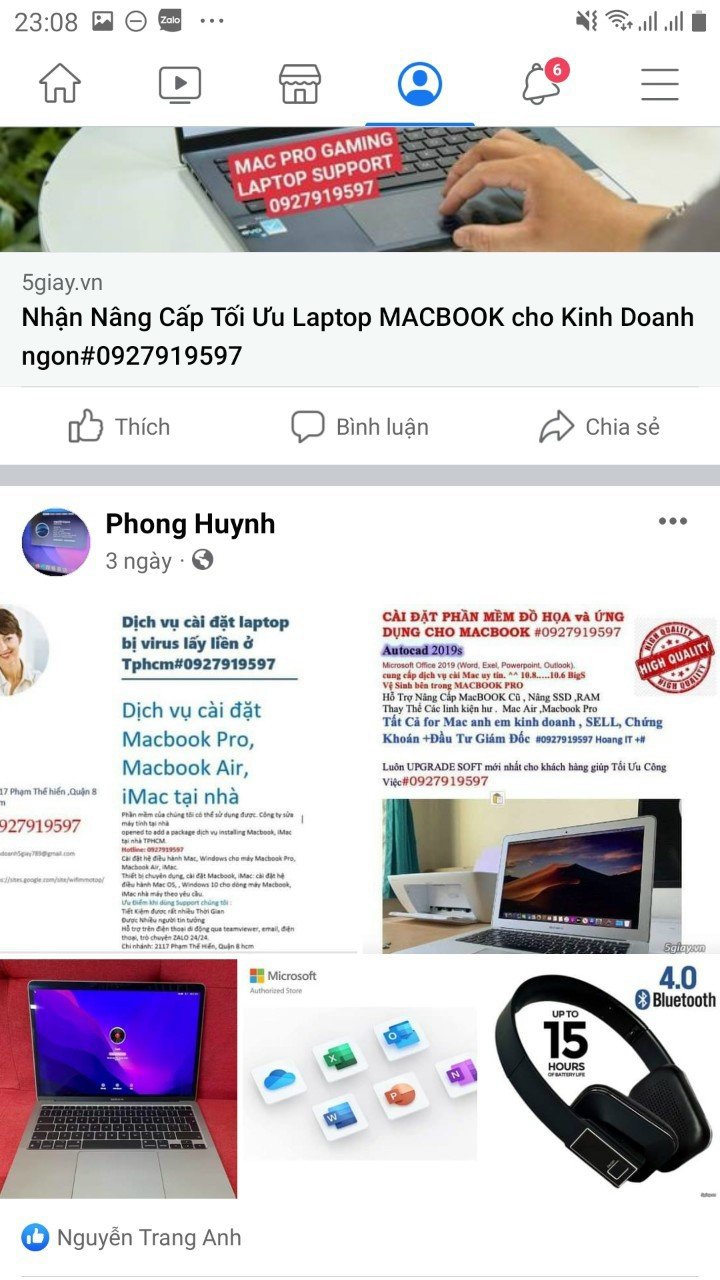Open the Bluetooth headphones image
Image resolution: width=720 pixels, height=1280 pixels.
(603, 1078)
